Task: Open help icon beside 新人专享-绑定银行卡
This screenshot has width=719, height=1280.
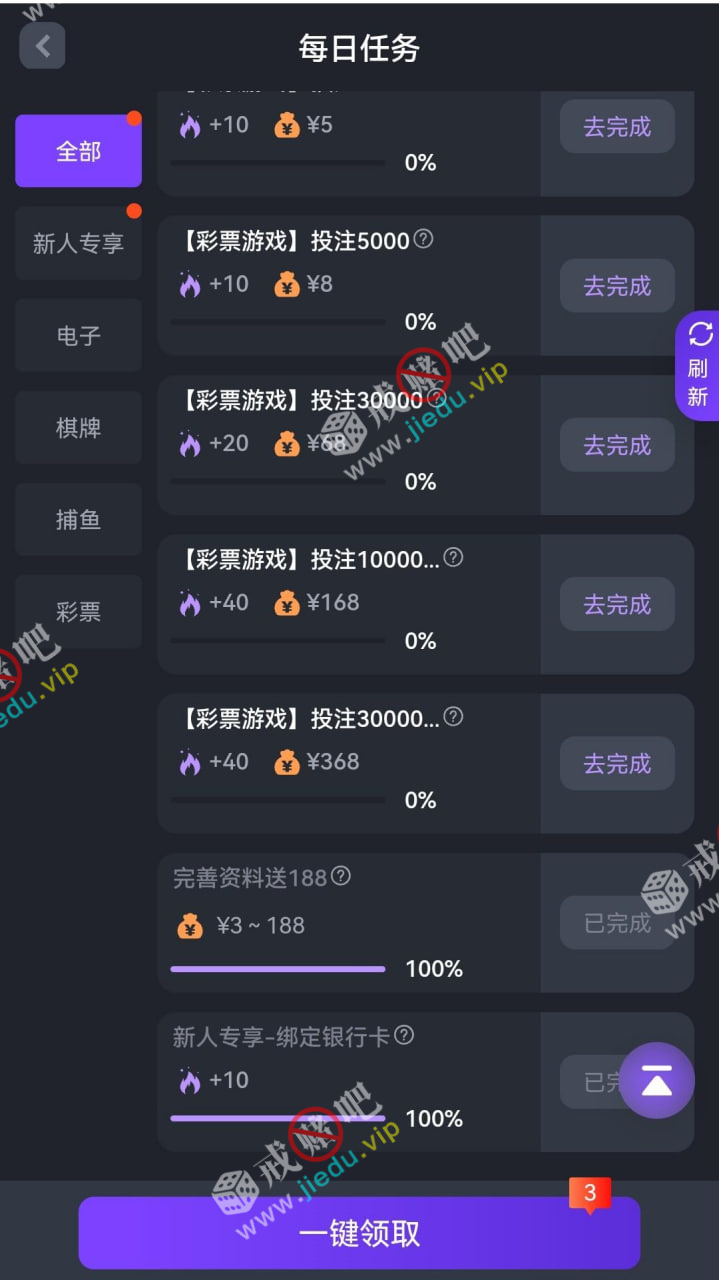Action: click(x=404, y=1035)
